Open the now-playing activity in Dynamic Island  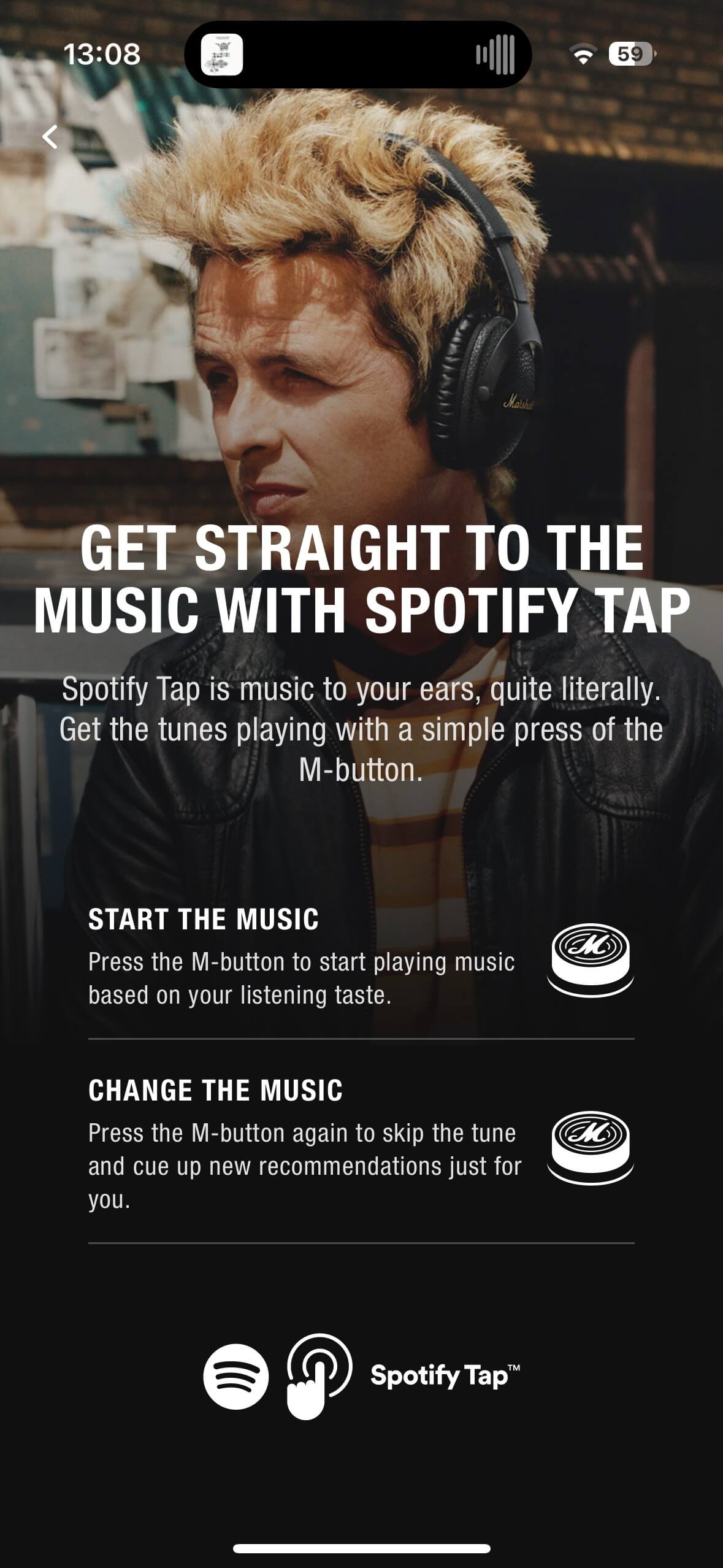click(x=358, y=55)
